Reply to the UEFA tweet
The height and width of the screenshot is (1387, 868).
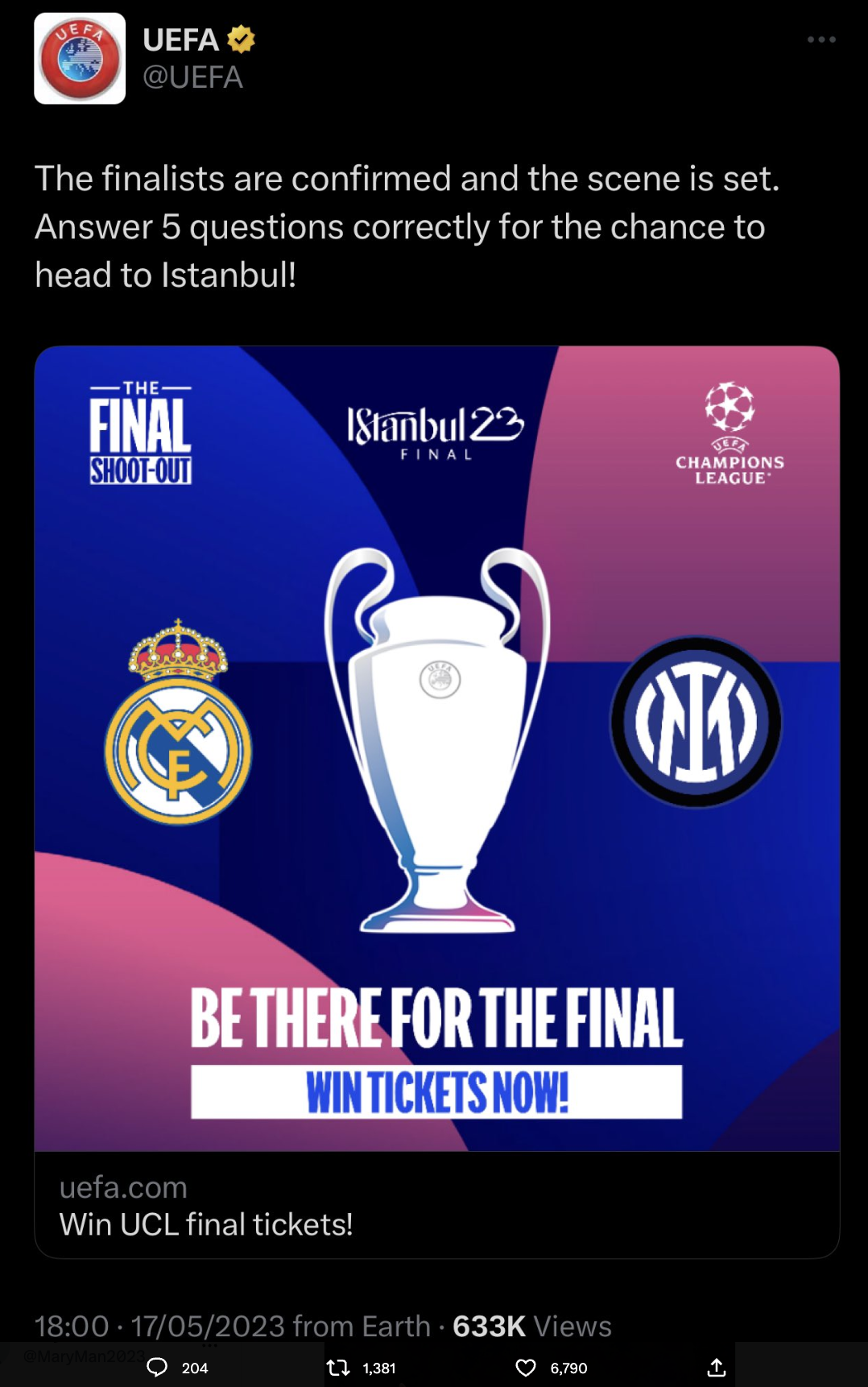pos(158,1367)
